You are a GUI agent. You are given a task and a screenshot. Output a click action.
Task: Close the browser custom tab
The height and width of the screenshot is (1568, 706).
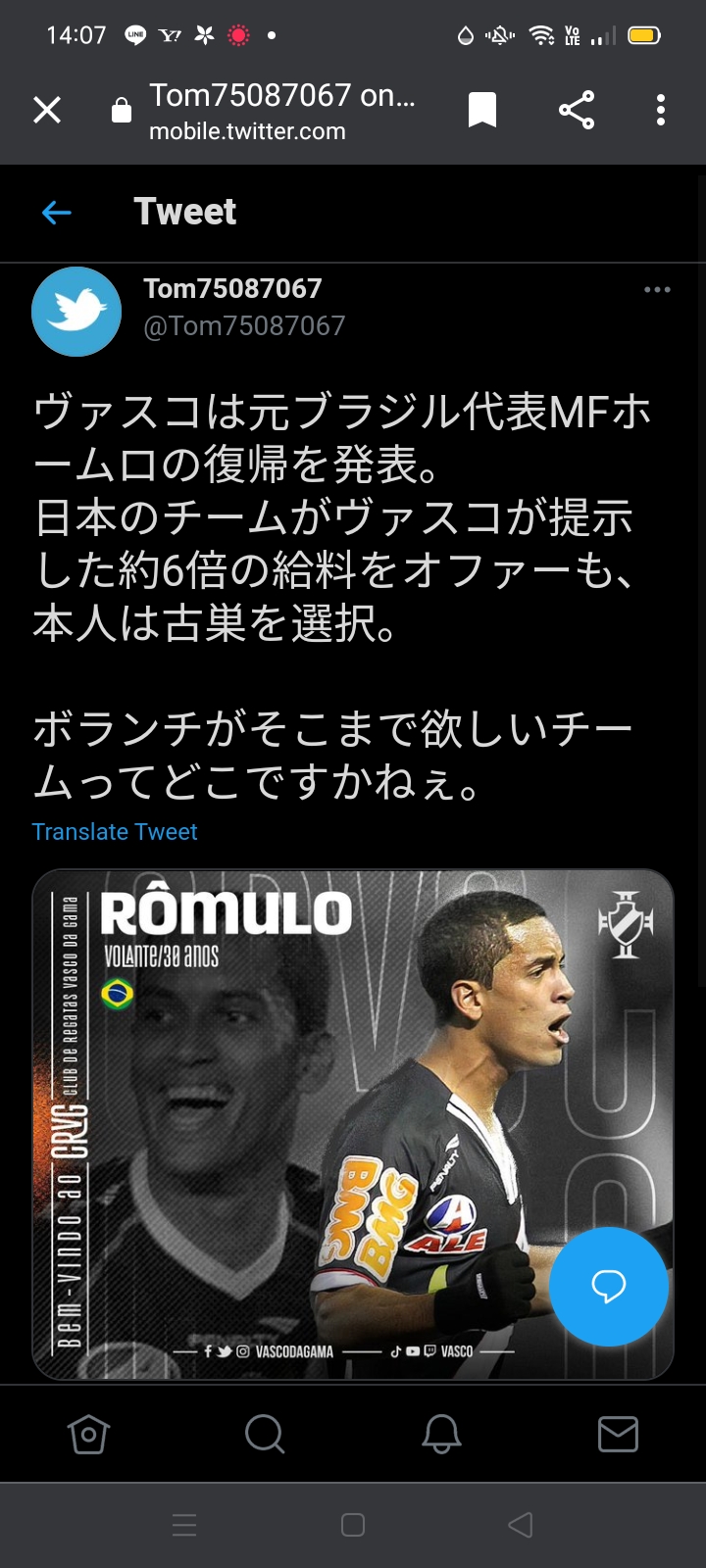47,110
